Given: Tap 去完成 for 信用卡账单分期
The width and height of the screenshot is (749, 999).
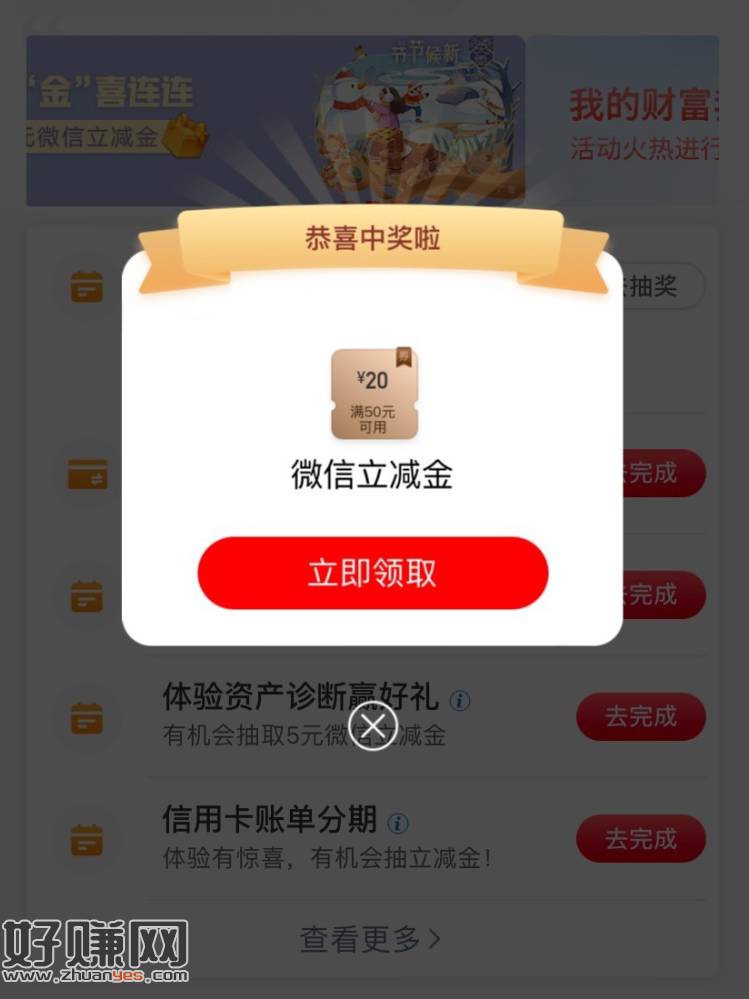Looking at the screenshot, I should [x=640, y=838].
